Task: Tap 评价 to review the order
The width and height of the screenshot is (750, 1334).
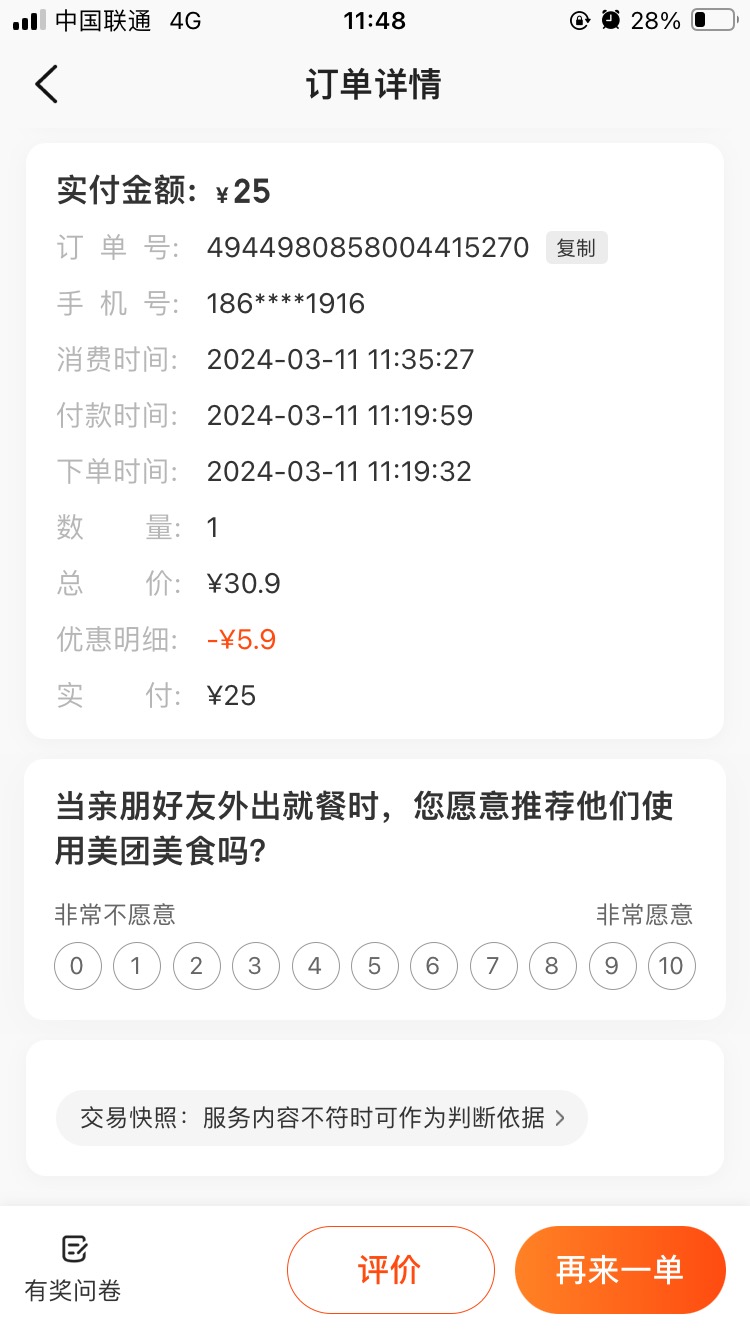Action: pyautogui.click(x=391, y=1270)
